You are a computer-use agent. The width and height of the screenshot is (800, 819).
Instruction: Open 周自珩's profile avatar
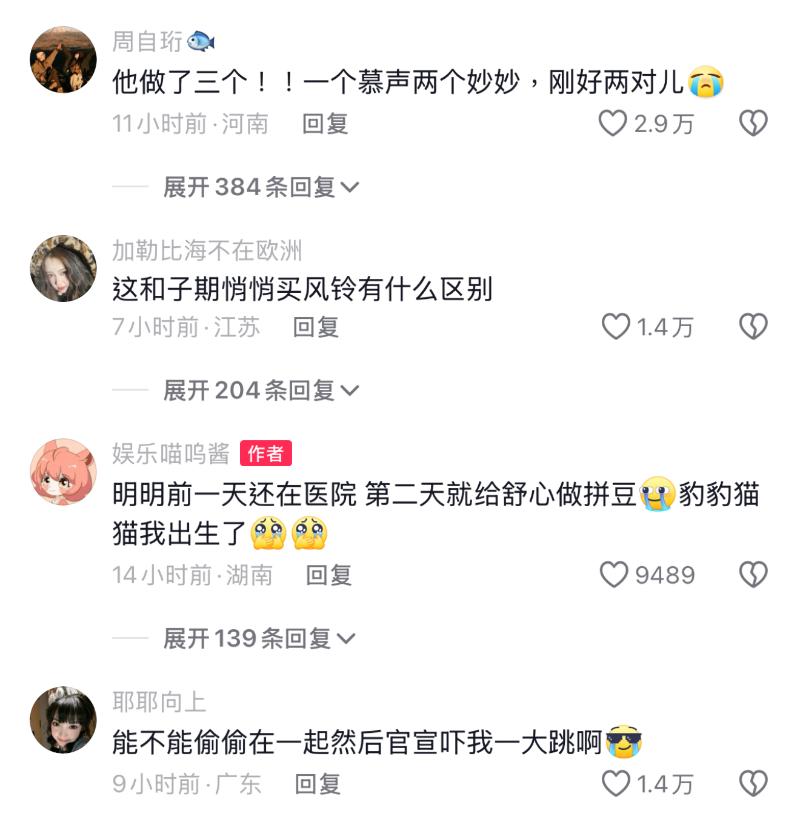[63, 59]
